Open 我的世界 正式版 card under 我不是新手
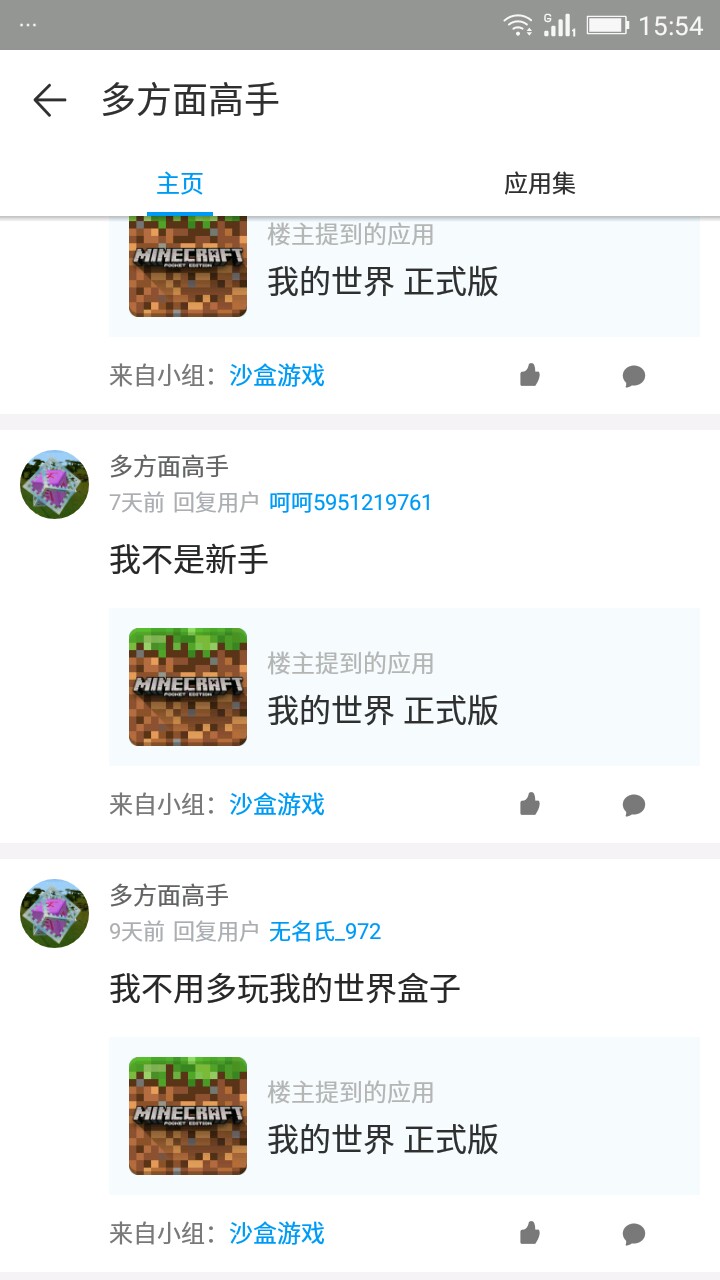 [404, 687]
